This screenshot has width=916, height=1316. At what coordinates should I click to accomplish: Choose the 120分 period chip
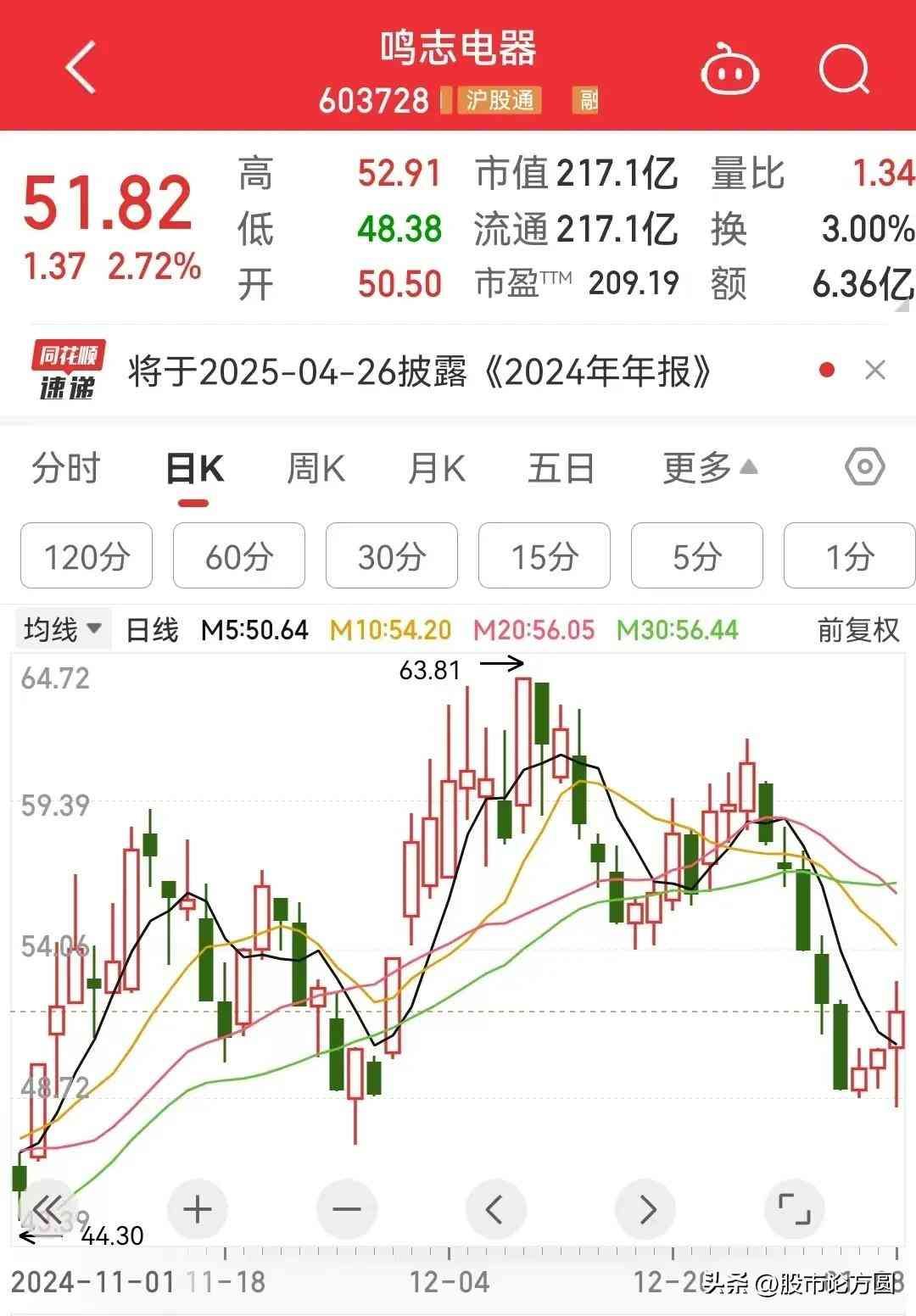pyautogui.click(x=87, y=556)
